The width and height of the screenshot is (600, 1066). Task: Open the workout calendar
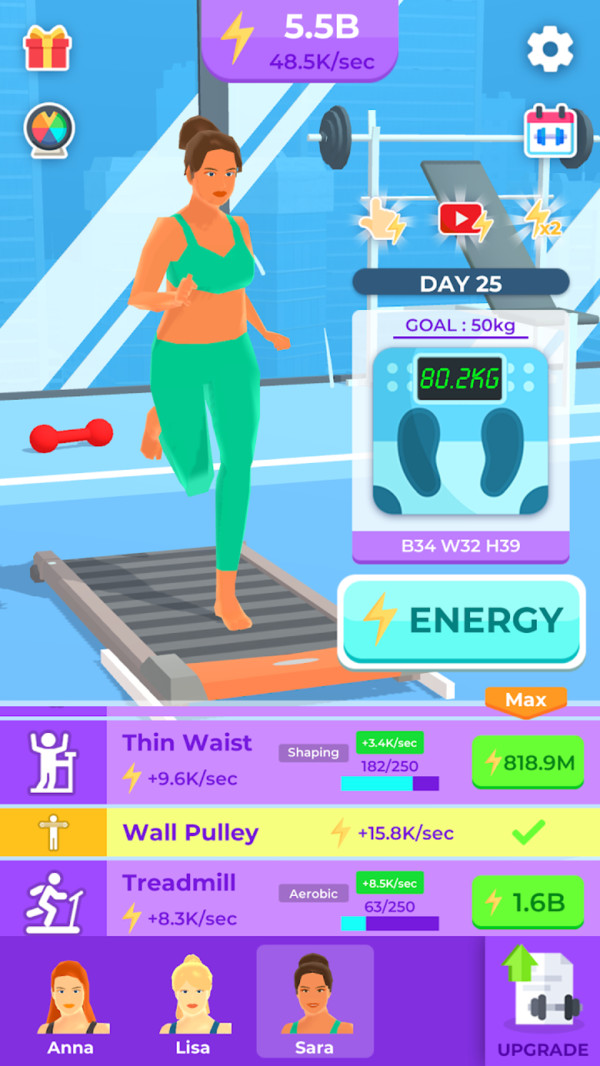551,132
